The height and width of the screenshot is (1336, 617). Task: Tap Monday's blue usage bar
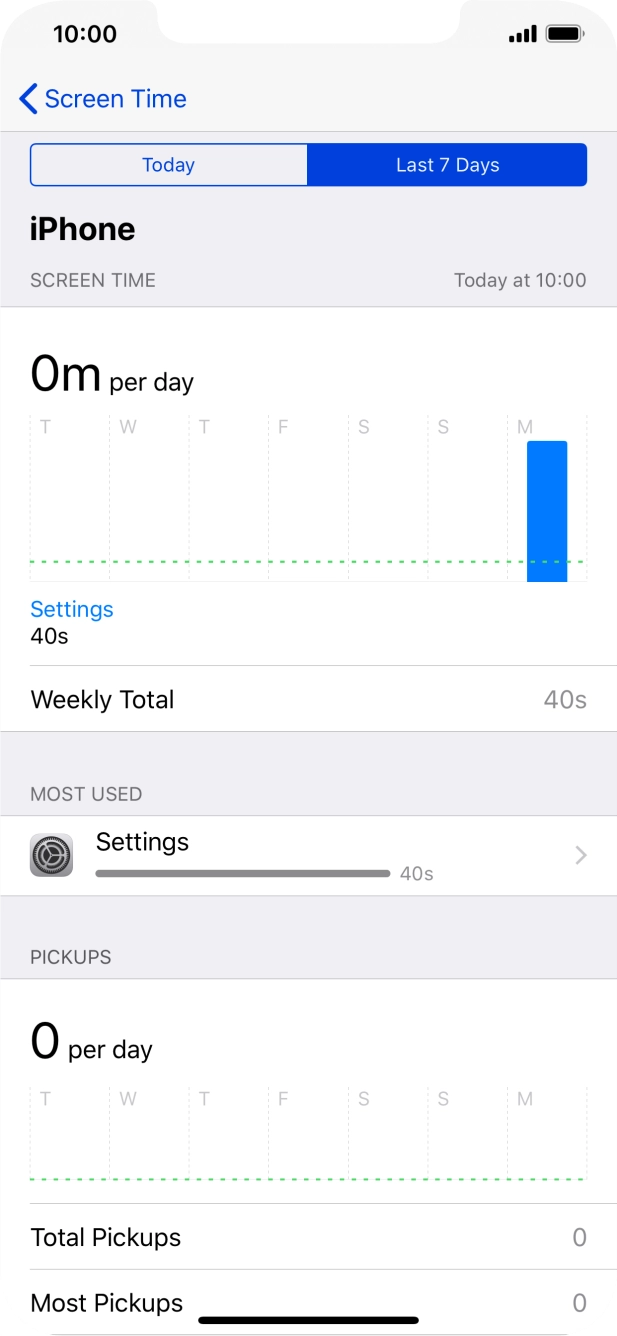tap(547, 511)
